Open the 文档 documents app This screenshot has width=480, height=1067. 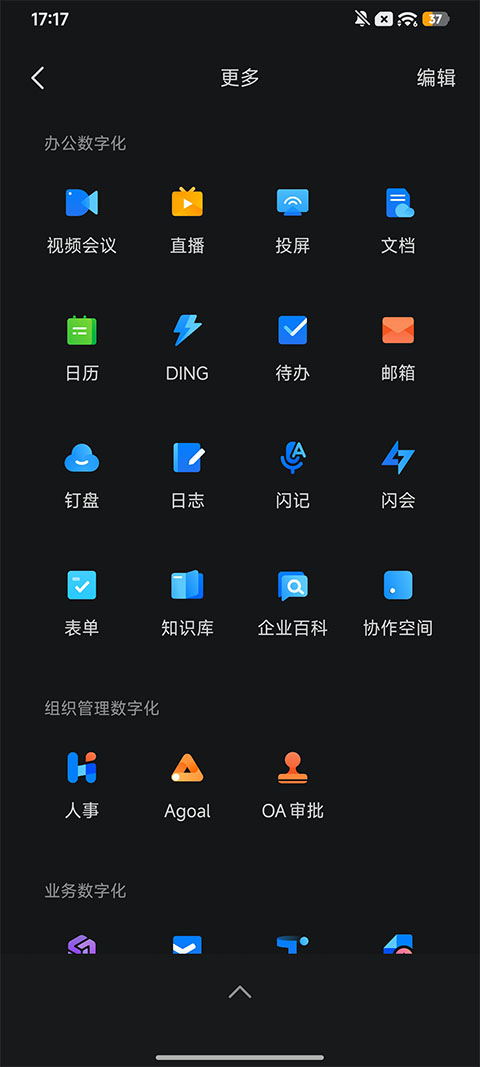(x=398, y=220)
